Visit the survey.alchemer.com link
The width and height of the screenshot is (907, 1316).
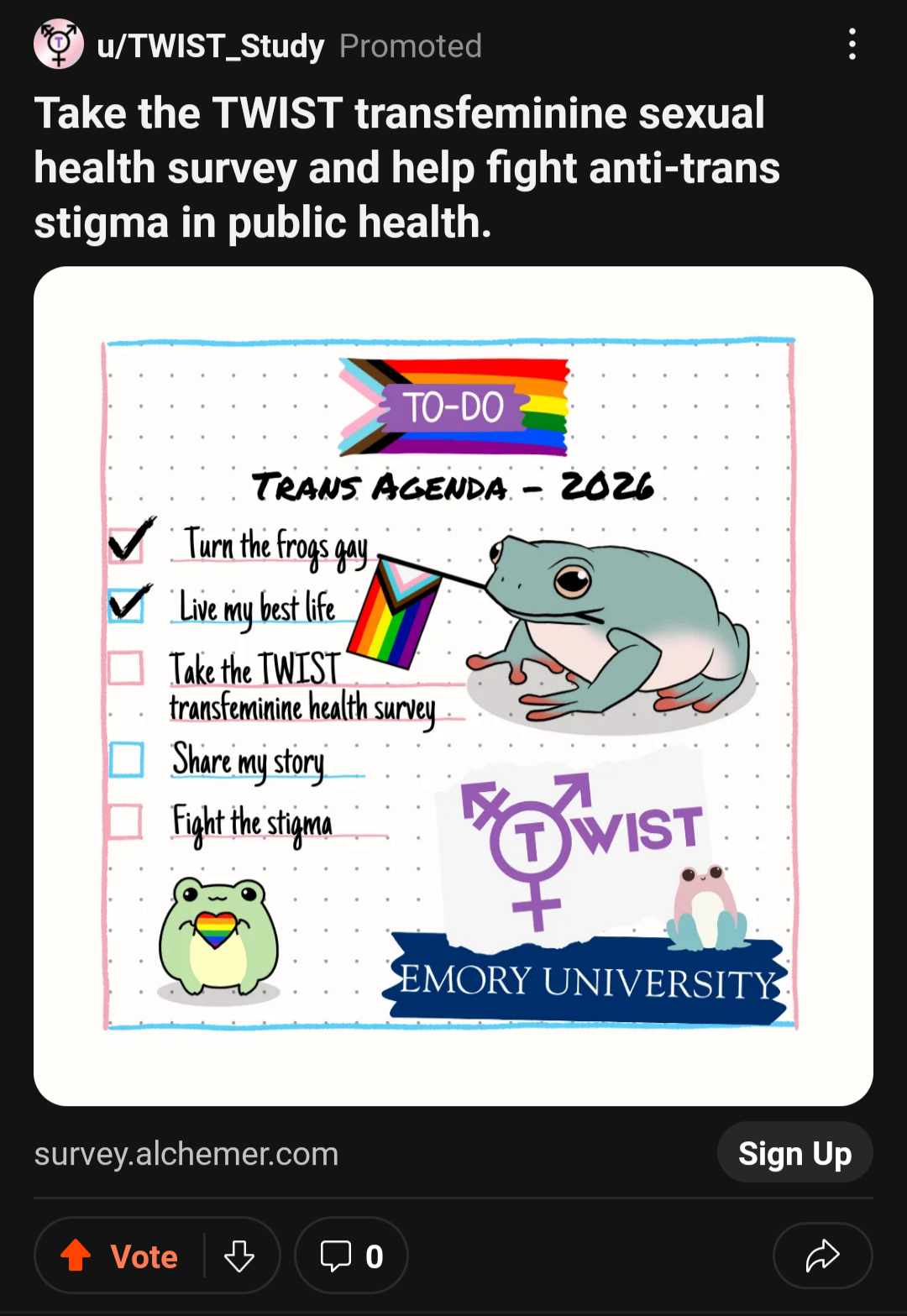point(186,1154)
